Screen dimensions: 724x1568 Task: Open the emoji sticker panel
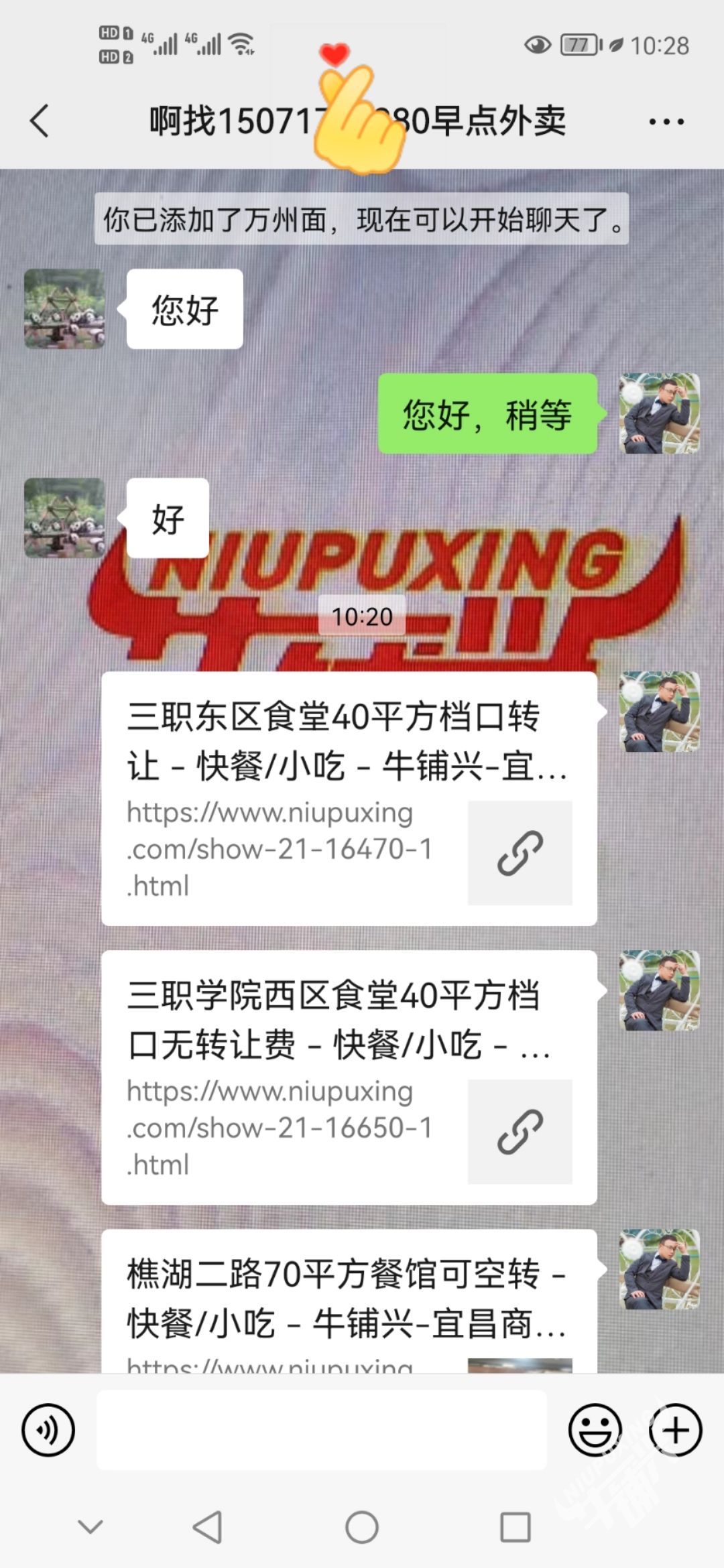click(595, 1430)
